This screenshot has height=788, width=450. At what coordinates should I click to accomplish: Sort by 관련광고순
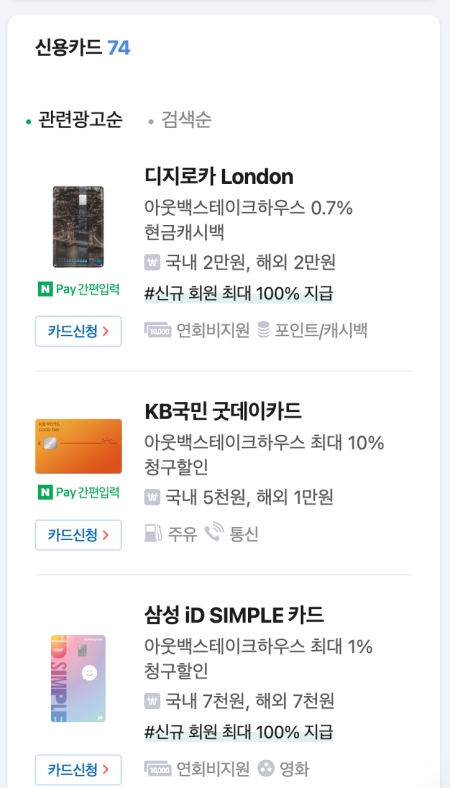[80, 120]
